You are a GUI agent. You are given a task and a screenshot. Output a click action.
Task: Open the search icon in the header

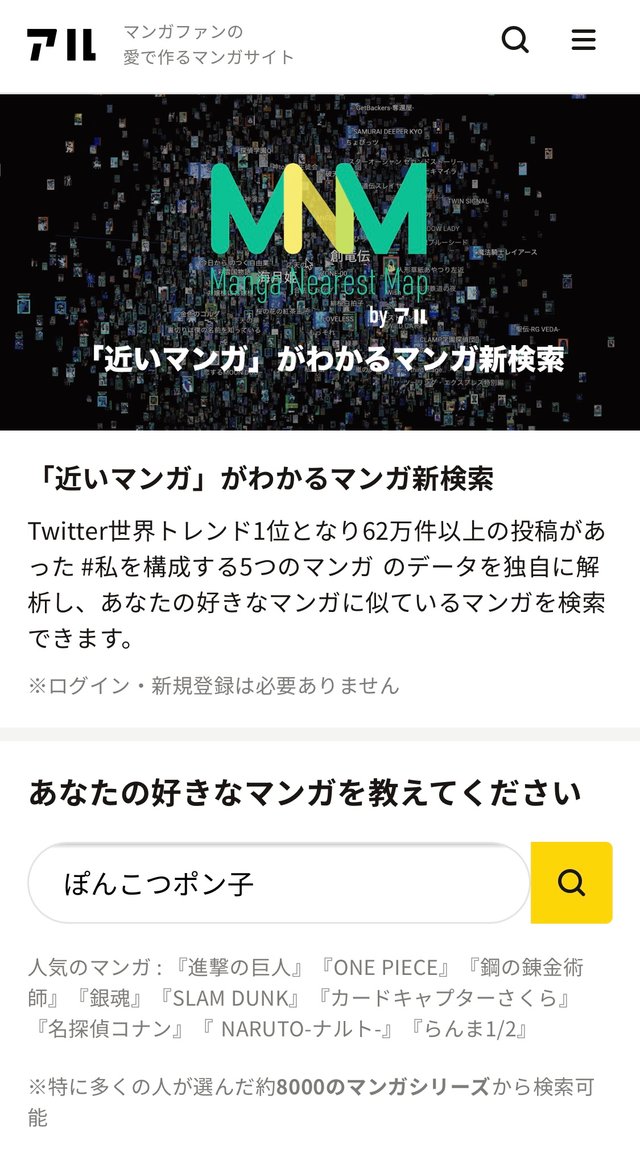coord(515,41)
